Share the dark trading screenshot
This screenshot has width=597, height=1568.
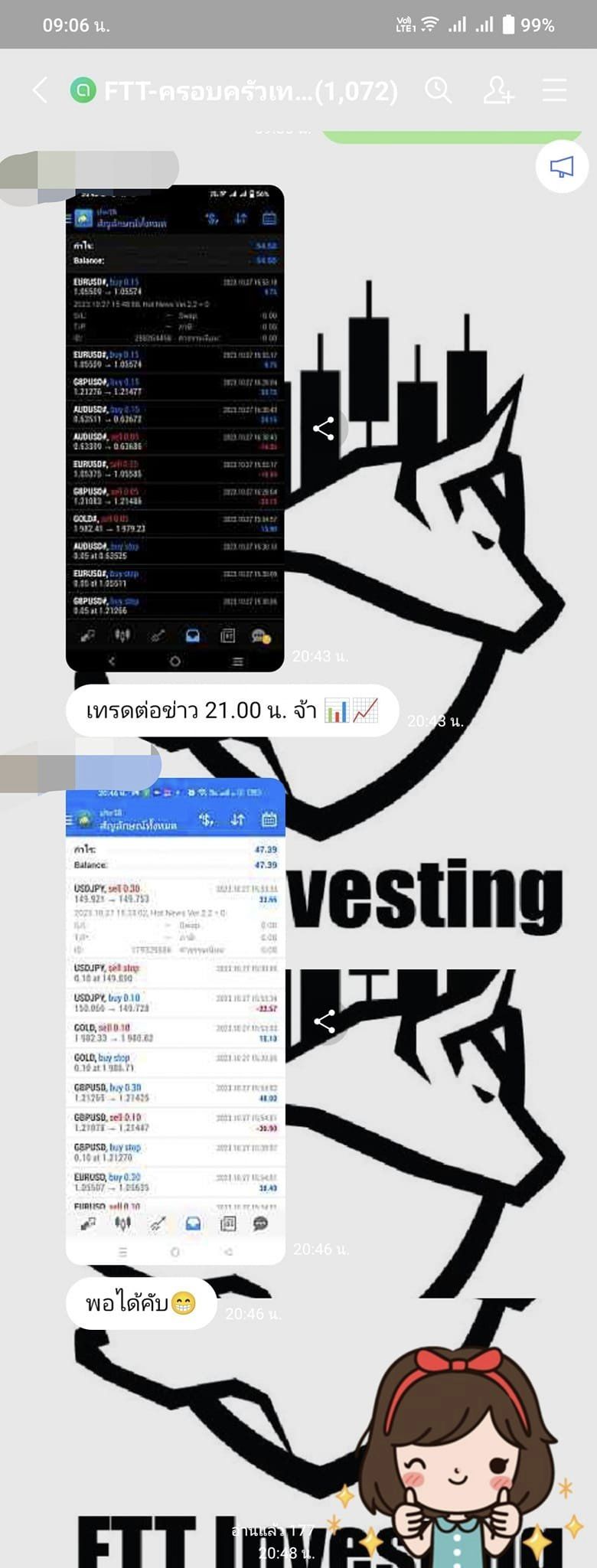point(324,429)
